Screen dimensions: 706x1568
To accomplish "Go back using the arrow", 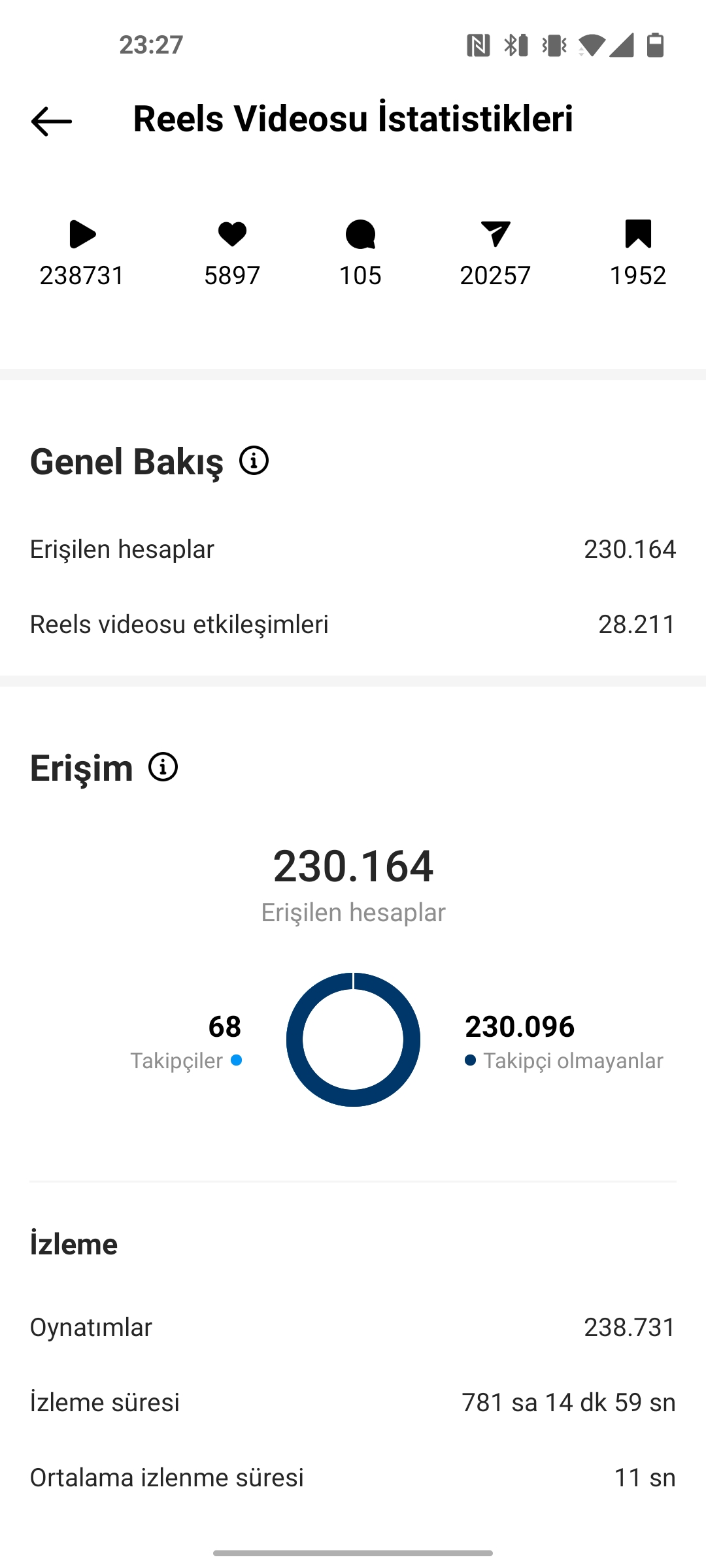I will pos(51,121).
